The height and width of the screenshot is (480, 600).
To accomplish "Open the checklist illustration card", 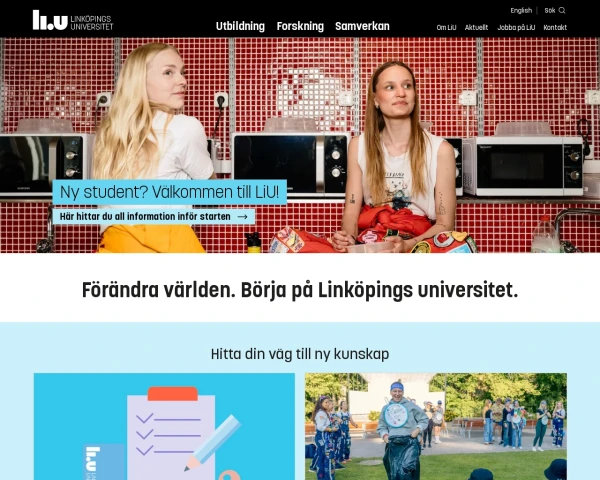I will 164,427.
